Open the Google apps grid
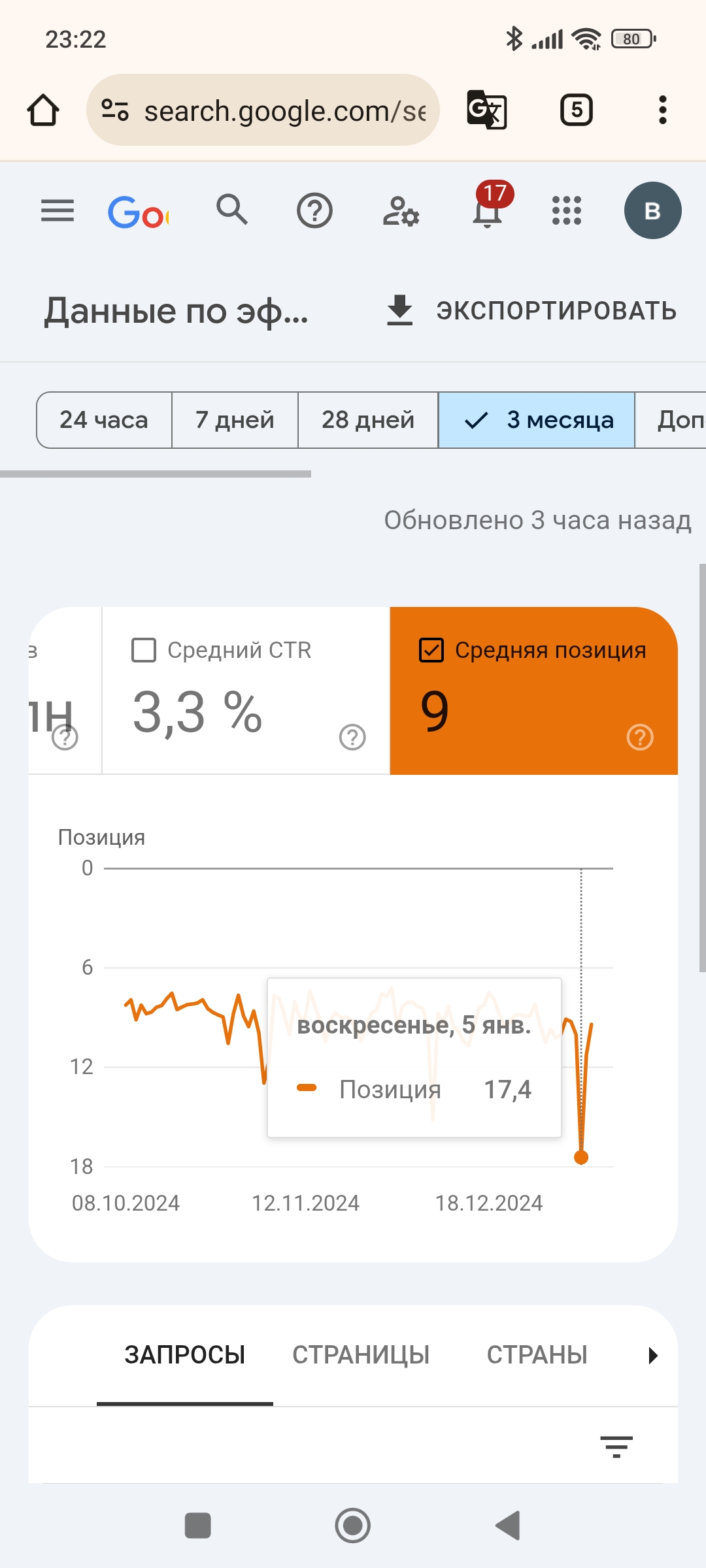This screenshot has width=706, height=1568. [x=567, y=210]
